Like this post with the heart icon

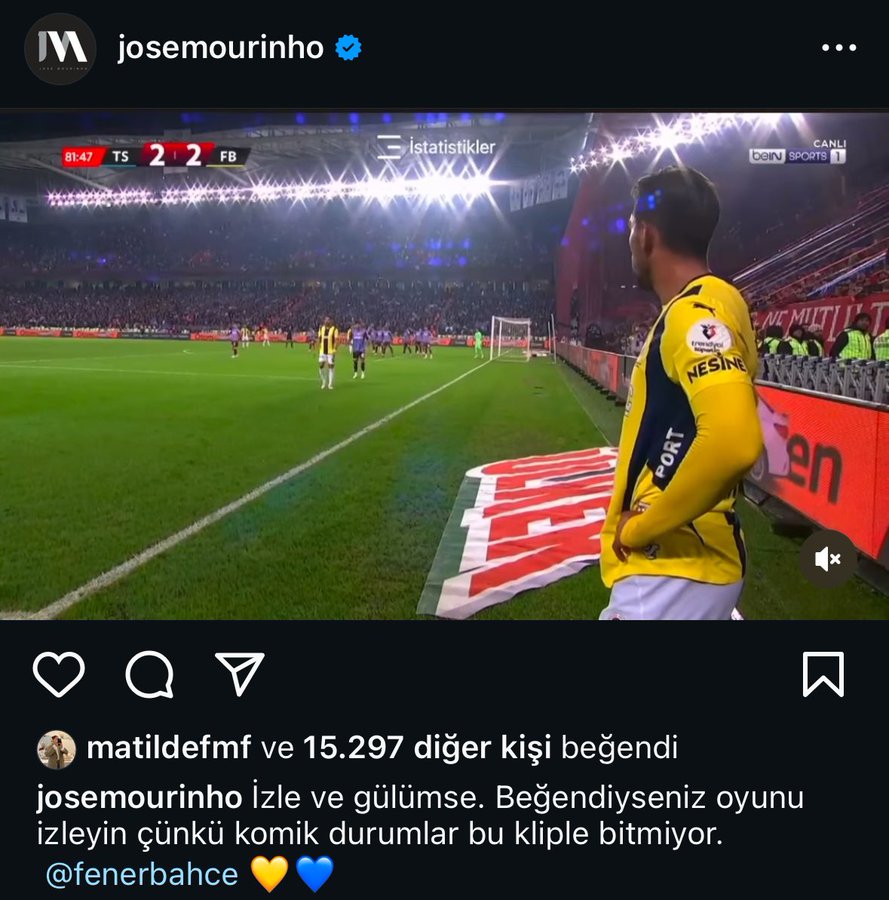tap(58, 674)
